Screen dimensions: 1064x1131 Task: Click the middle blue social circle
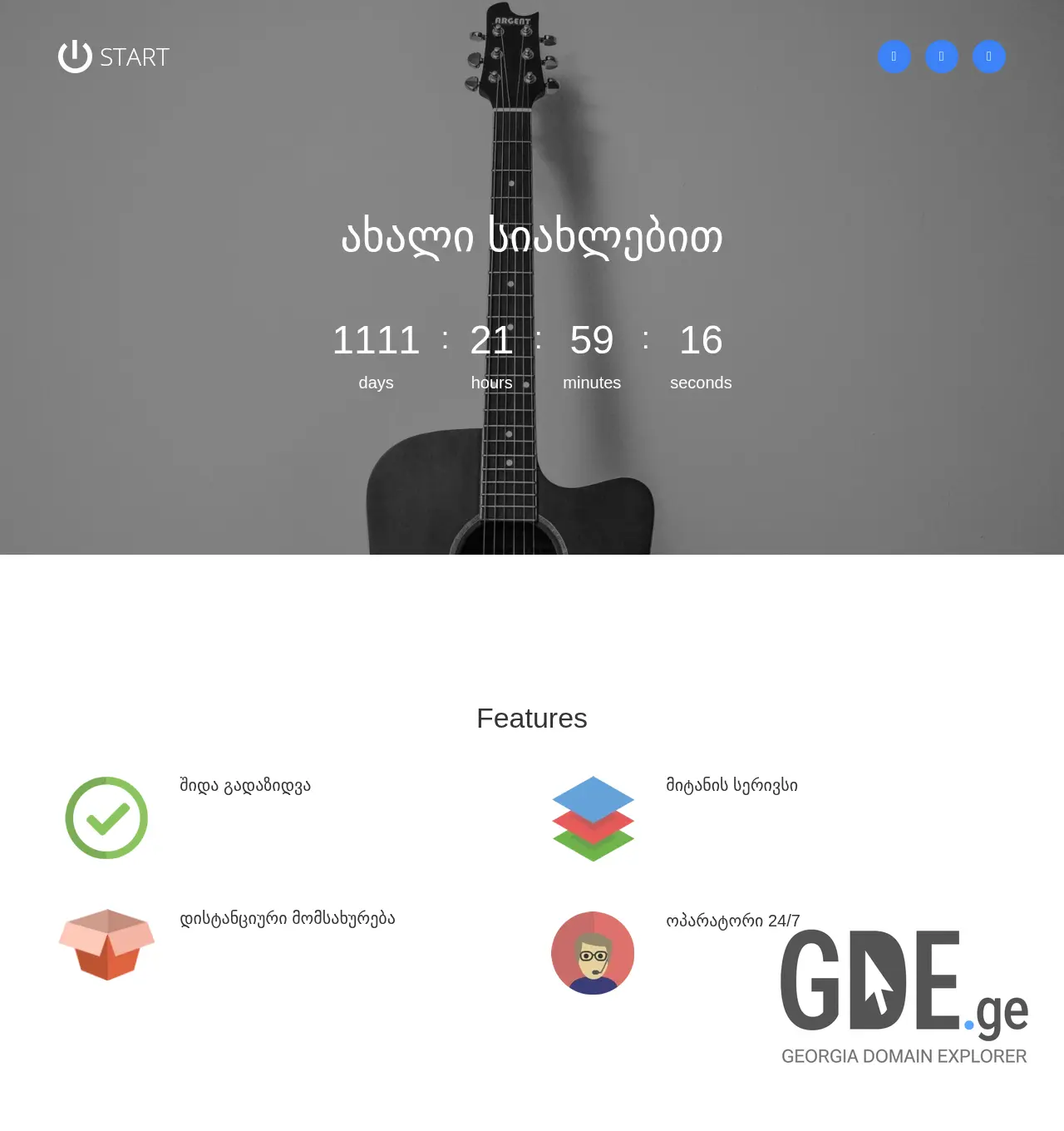pos(942,57)
